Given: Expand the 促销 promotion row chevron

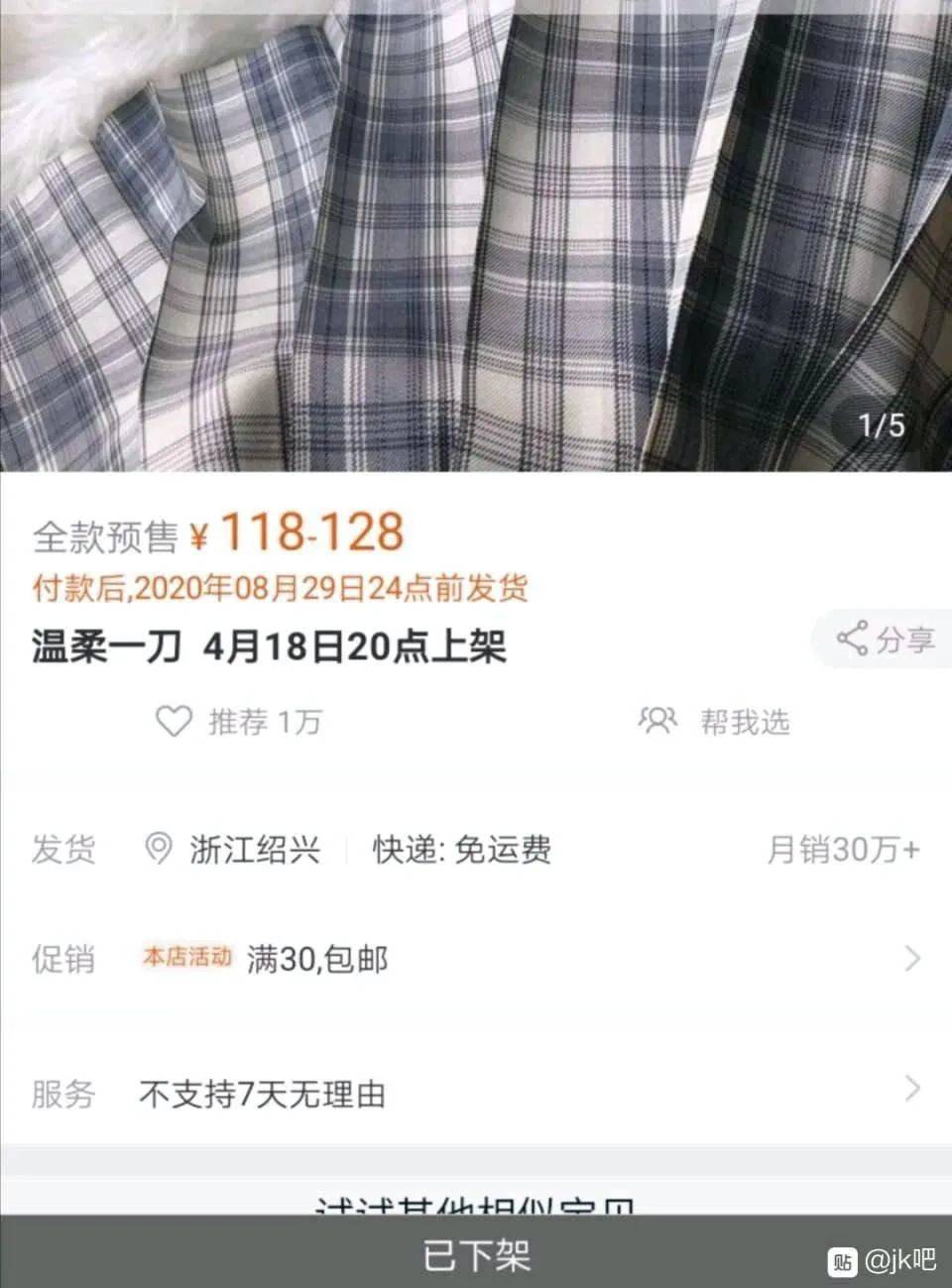Looking at the screenshot, I should coord(912,958).
